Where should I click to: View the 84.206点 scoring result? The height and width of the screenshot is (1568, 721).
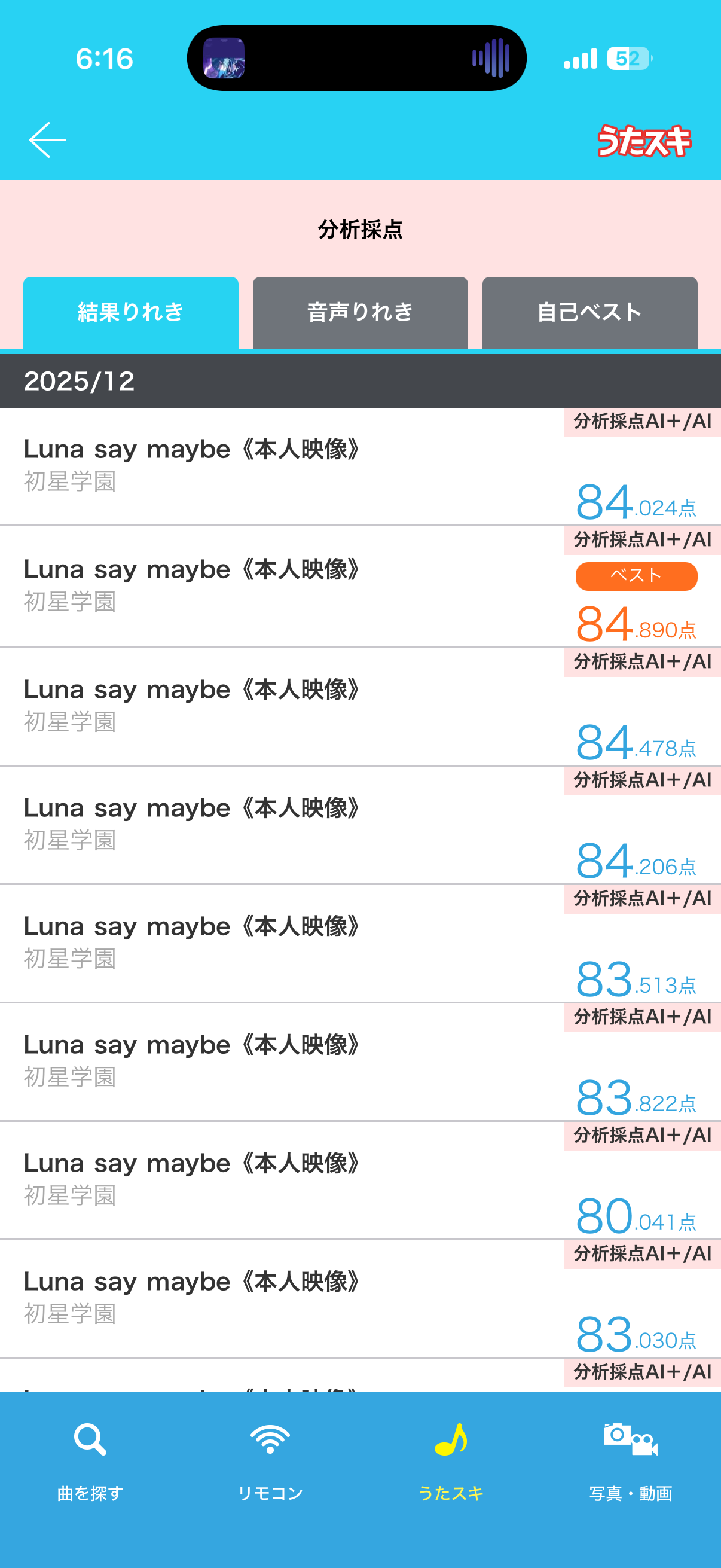click(360, 825)
